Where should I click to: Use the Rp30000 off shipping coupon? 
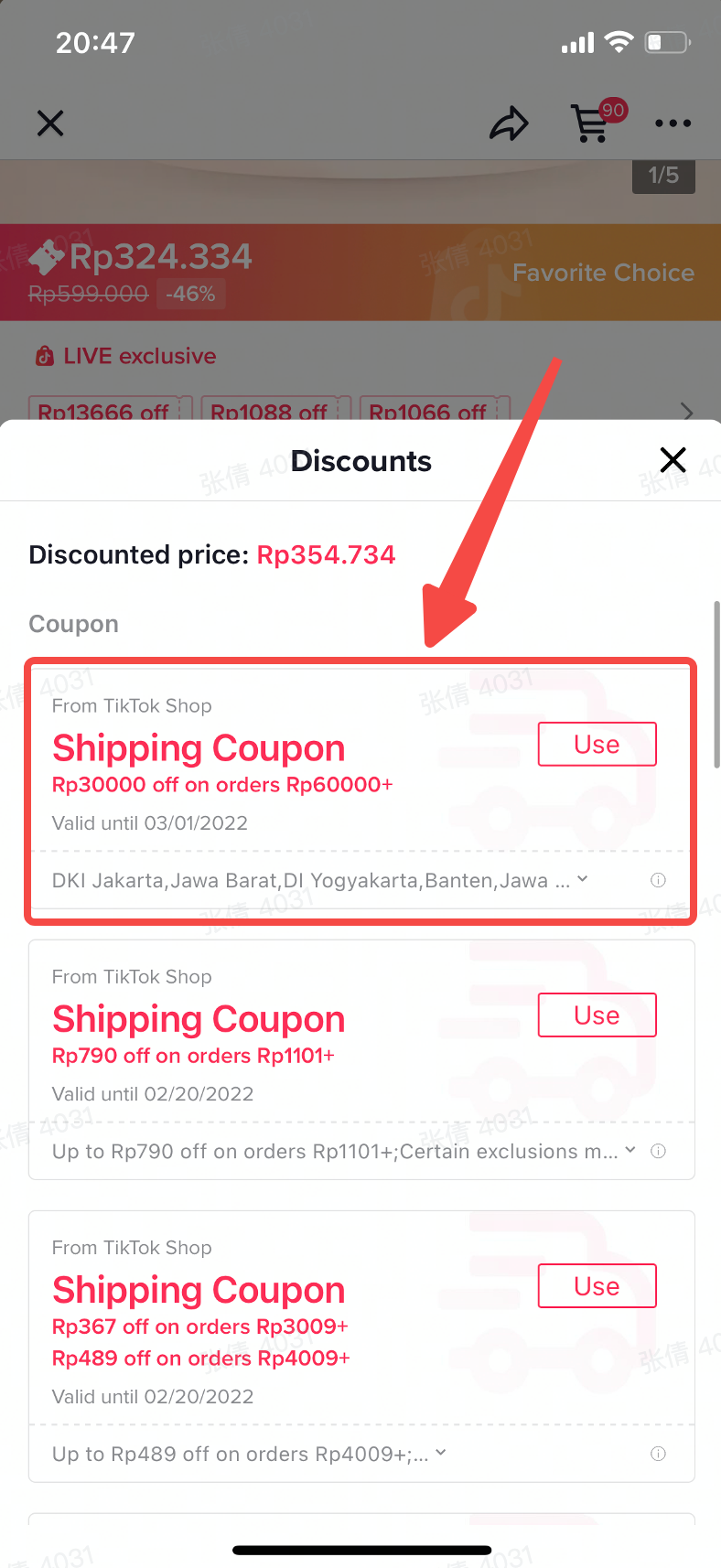[597, 745]
